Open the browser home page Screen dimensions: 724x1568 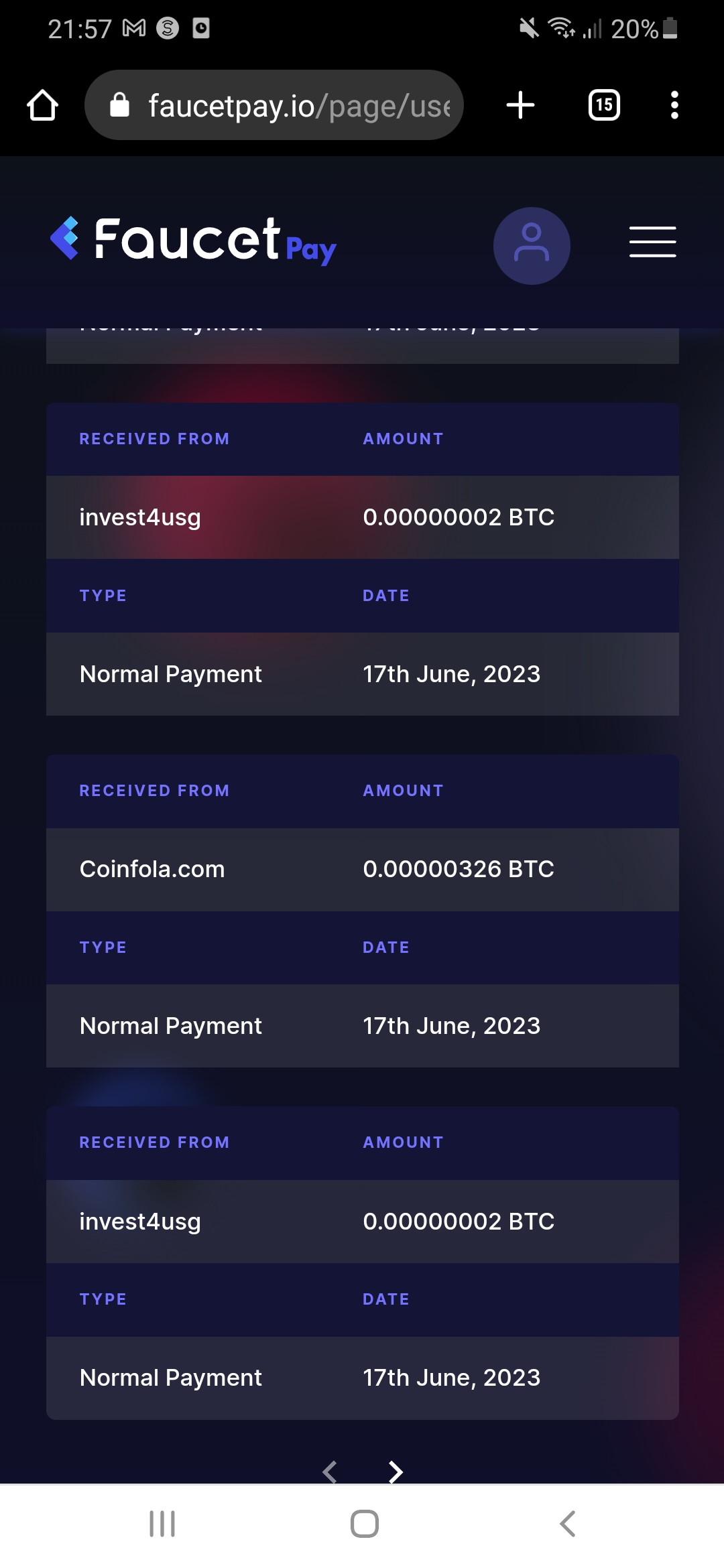42,105
